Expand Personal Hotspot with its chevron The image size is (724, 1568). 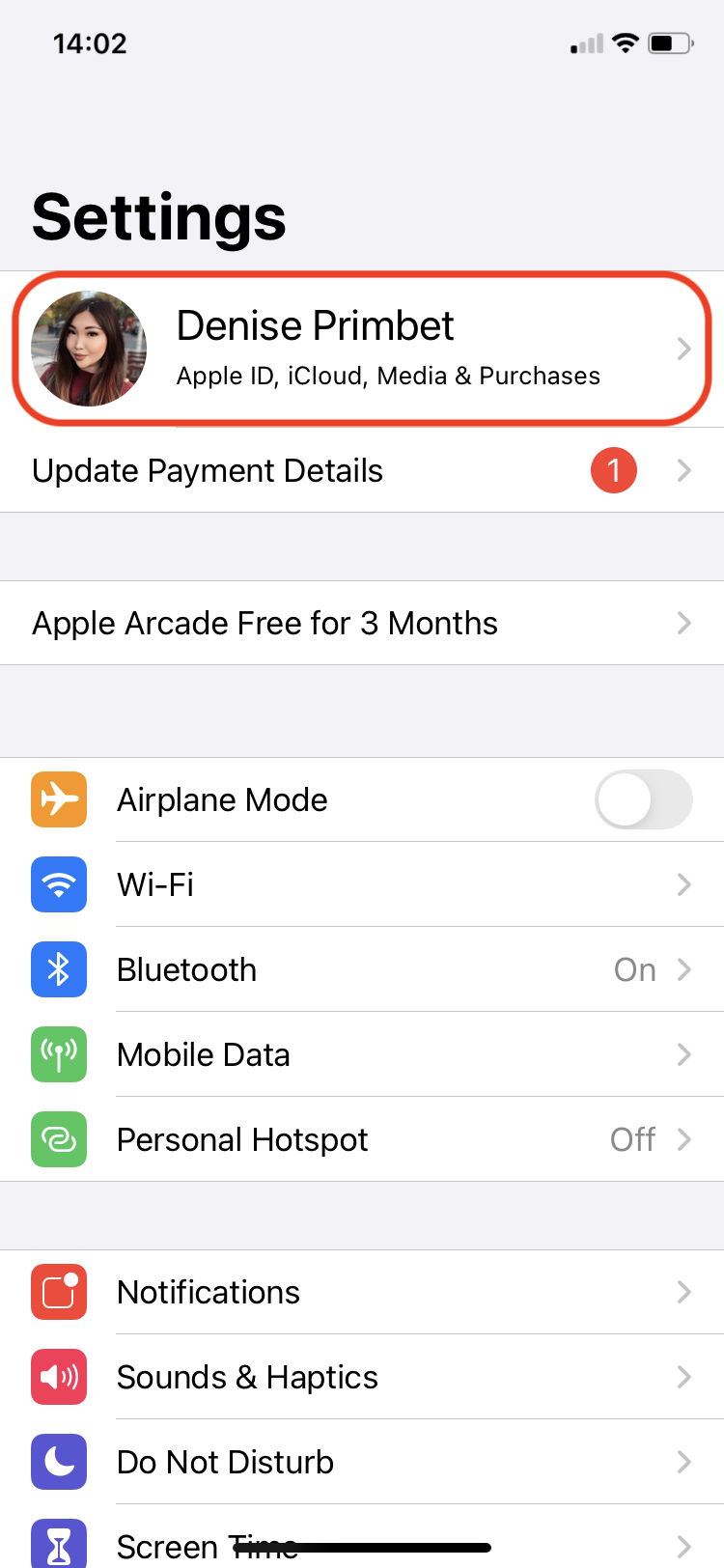click(x=684, y=1139)
